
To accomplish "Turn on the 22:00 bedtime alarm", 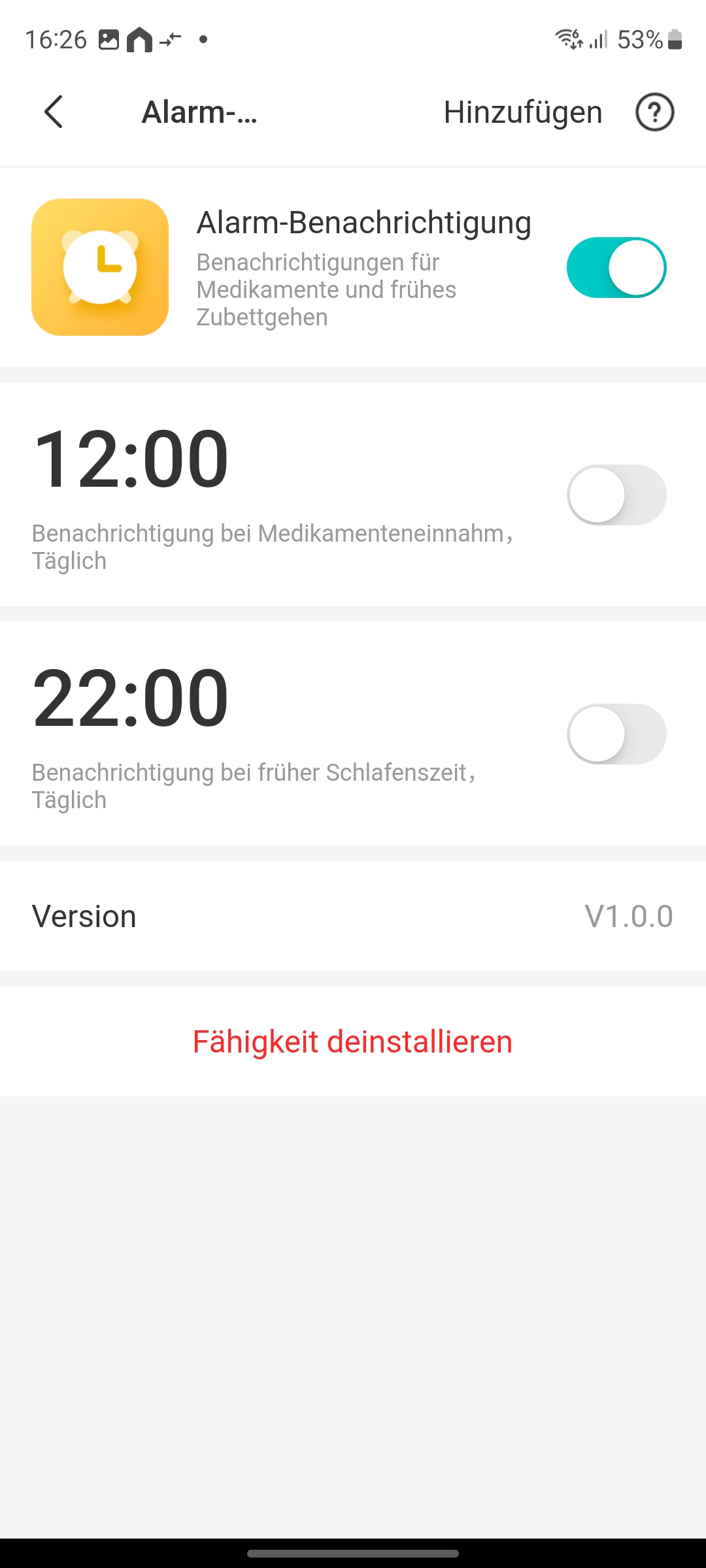I will pos(616,734).
